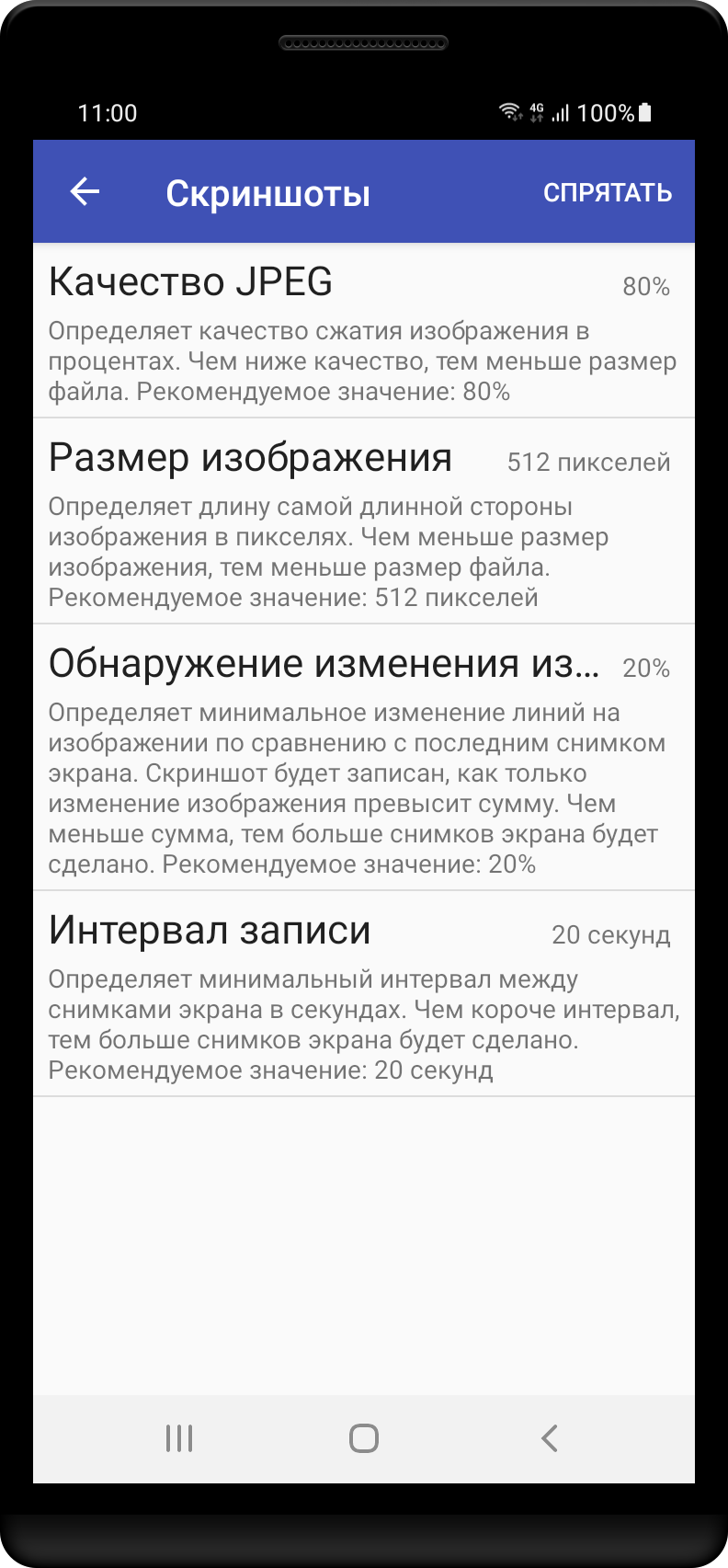Viewport: 728px width, 1568px height.
Task: Open the Интервал записи setting
Action: click(x=364, y=994)
